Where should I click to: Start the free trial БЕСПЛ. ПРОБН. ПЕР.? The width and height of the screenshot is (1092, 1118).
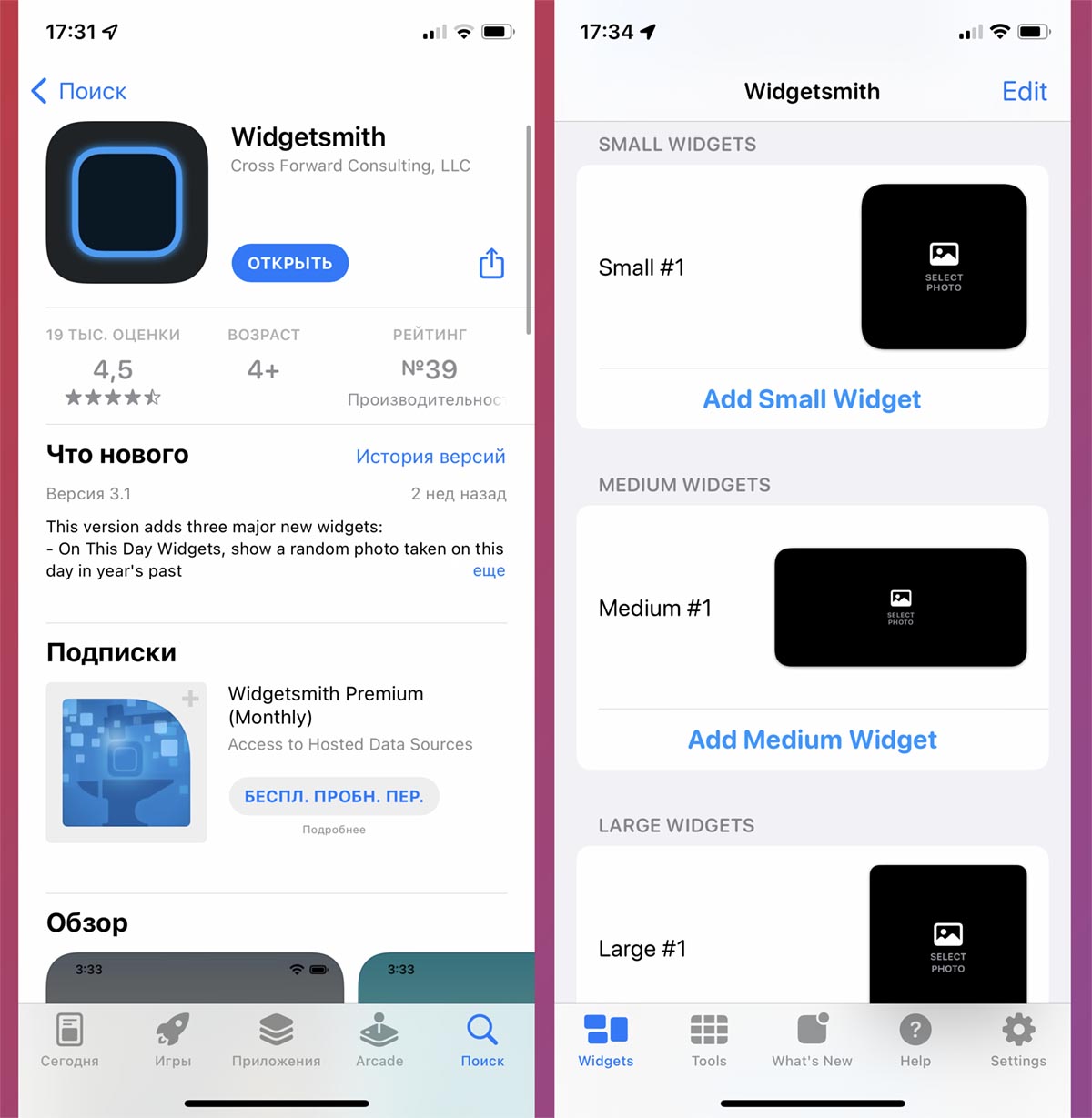click(334, 796)
